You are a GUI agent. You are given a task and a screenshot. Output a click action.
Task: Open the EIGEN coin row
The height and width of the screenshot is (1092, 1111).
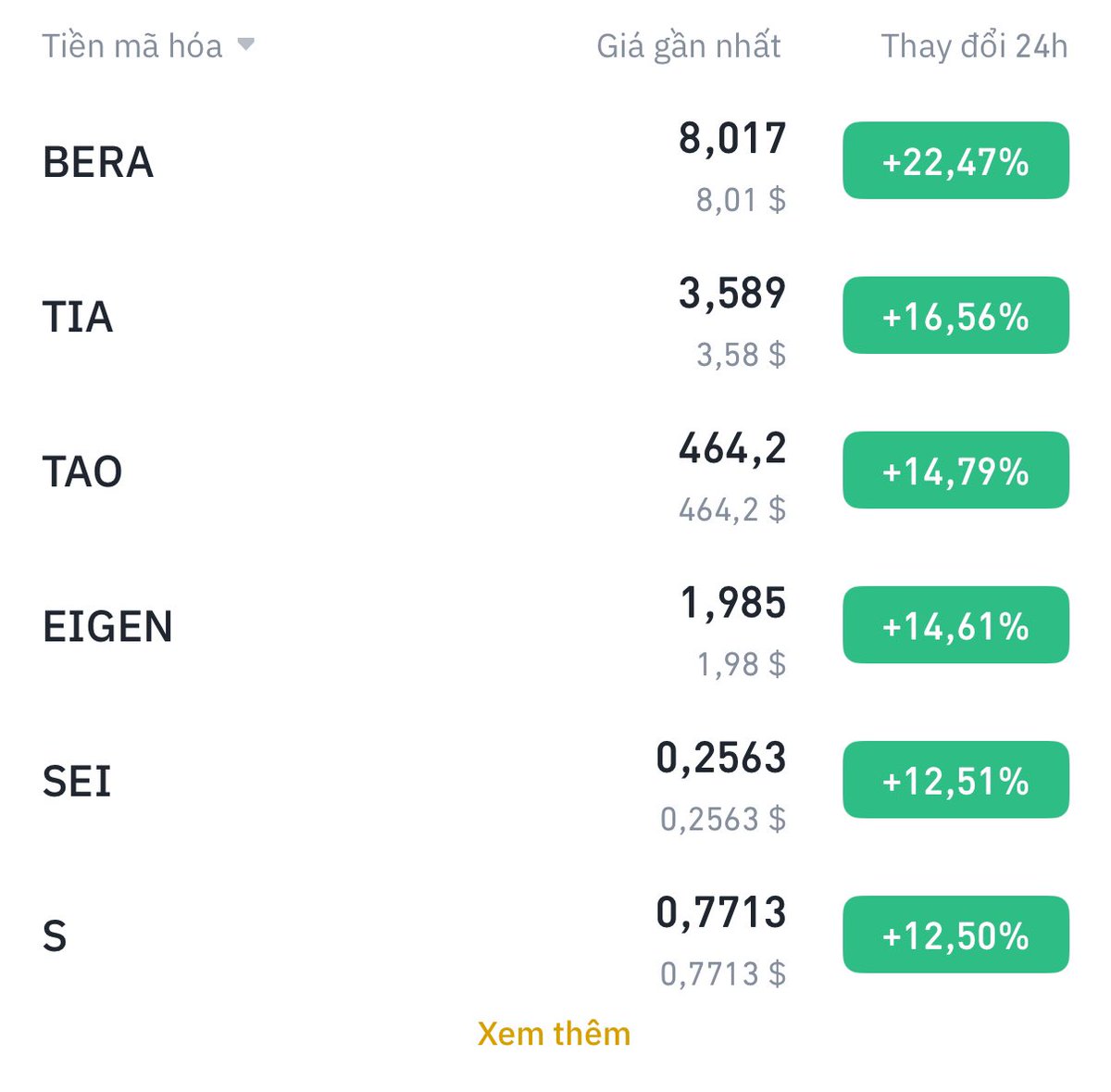[555, 626]
